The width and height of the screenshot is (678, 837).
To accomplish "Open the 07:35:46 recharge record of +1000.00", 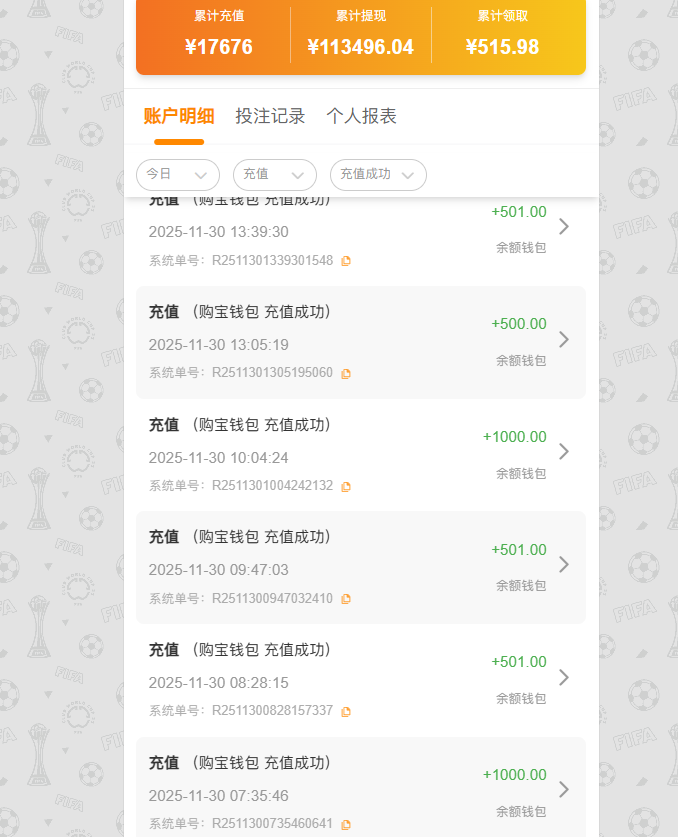I will (x=563, y=790).
